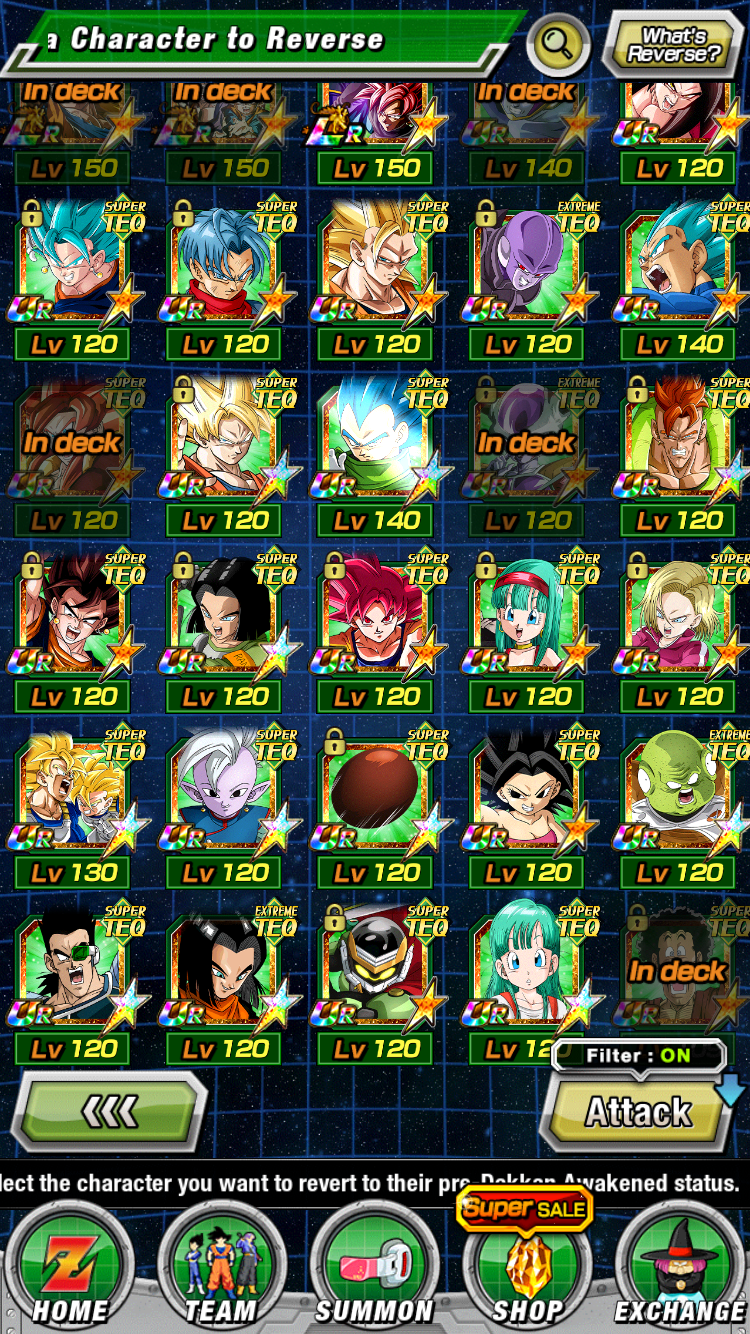
Task: Open the magnifying glass search
Action: tap(558, 43)
